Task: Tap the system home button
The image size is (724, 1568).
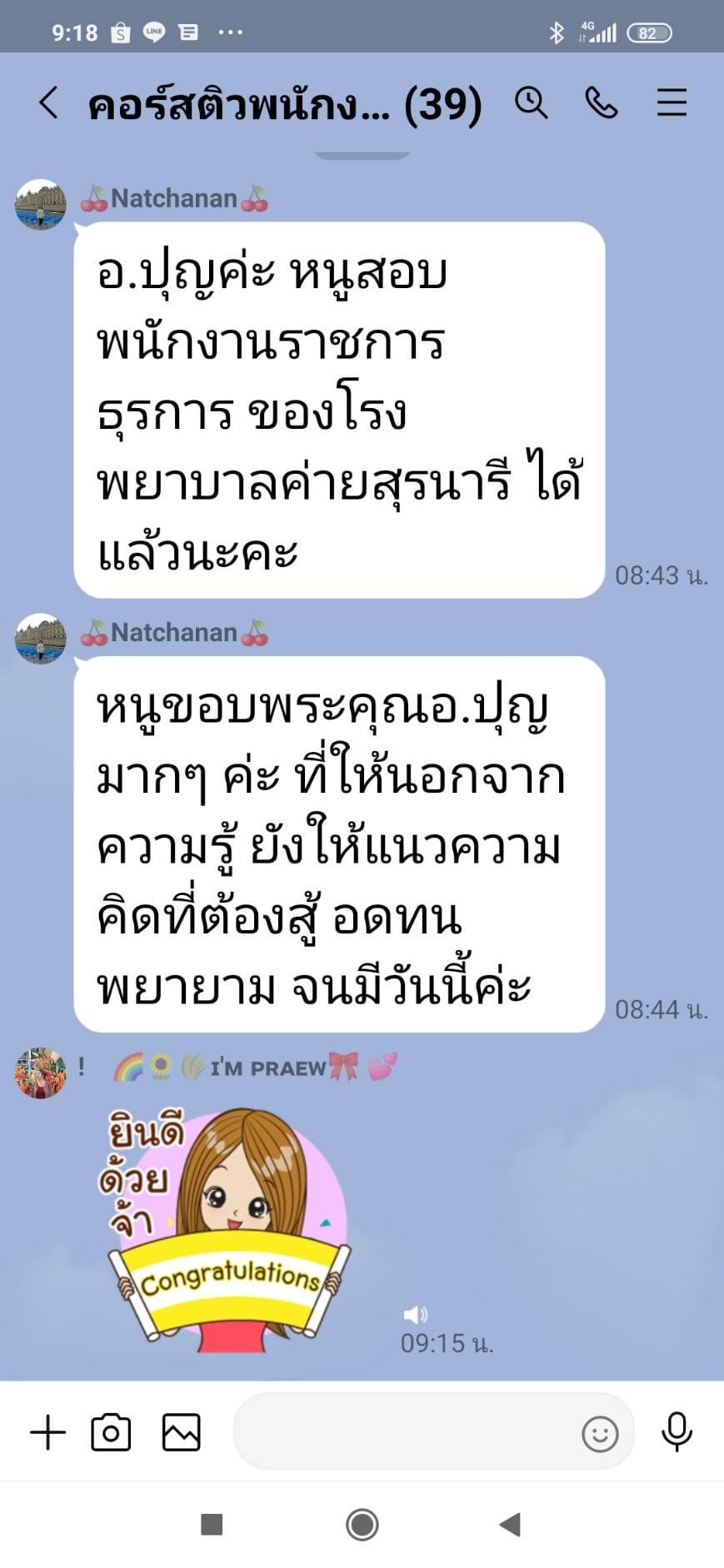Action: pos(362,1525)
